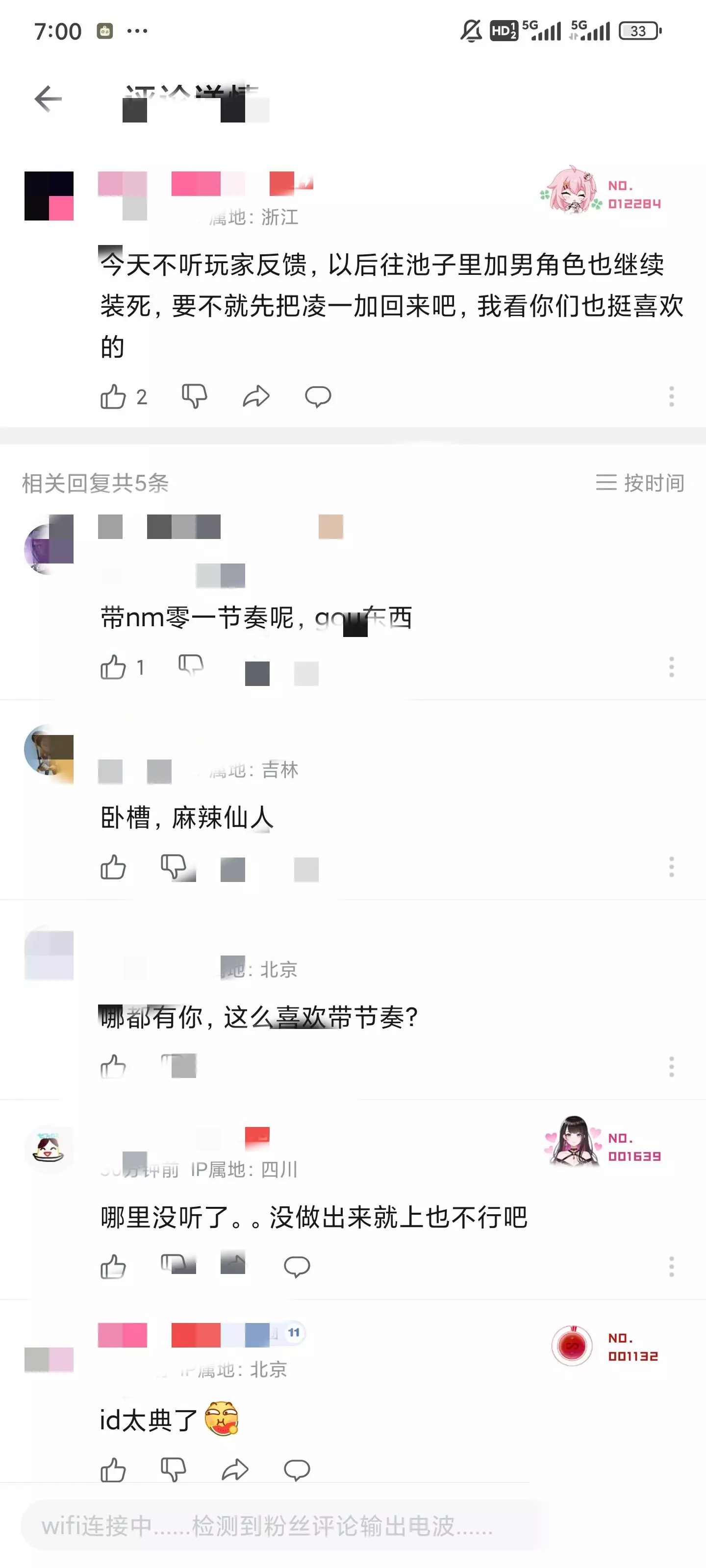706x1568 pixels.
Task: Like the comment "哪里没听了" from 四川
Action: pyautogui.click(x=113, y=1267)
